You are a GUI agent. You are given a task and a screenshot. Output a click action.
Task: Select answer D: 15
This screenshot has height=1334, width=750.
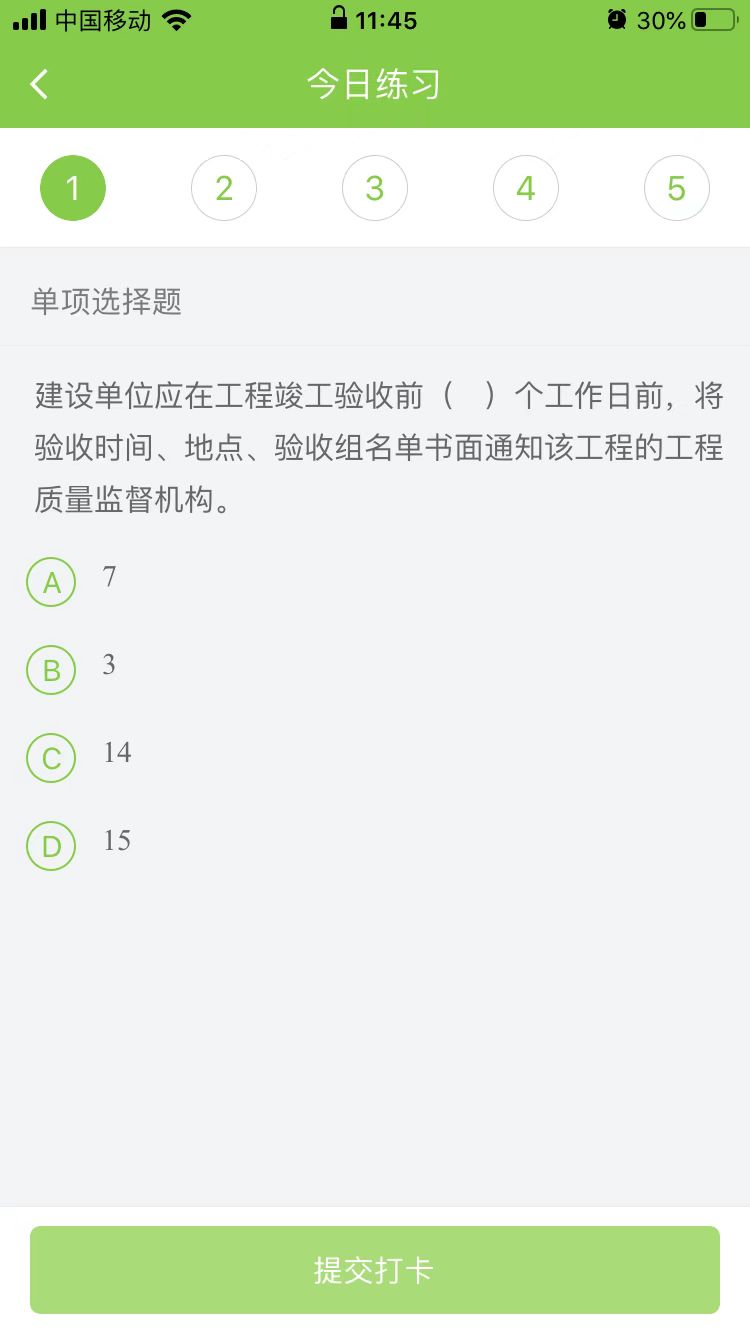pyautogui.click(x=51, y=846)
